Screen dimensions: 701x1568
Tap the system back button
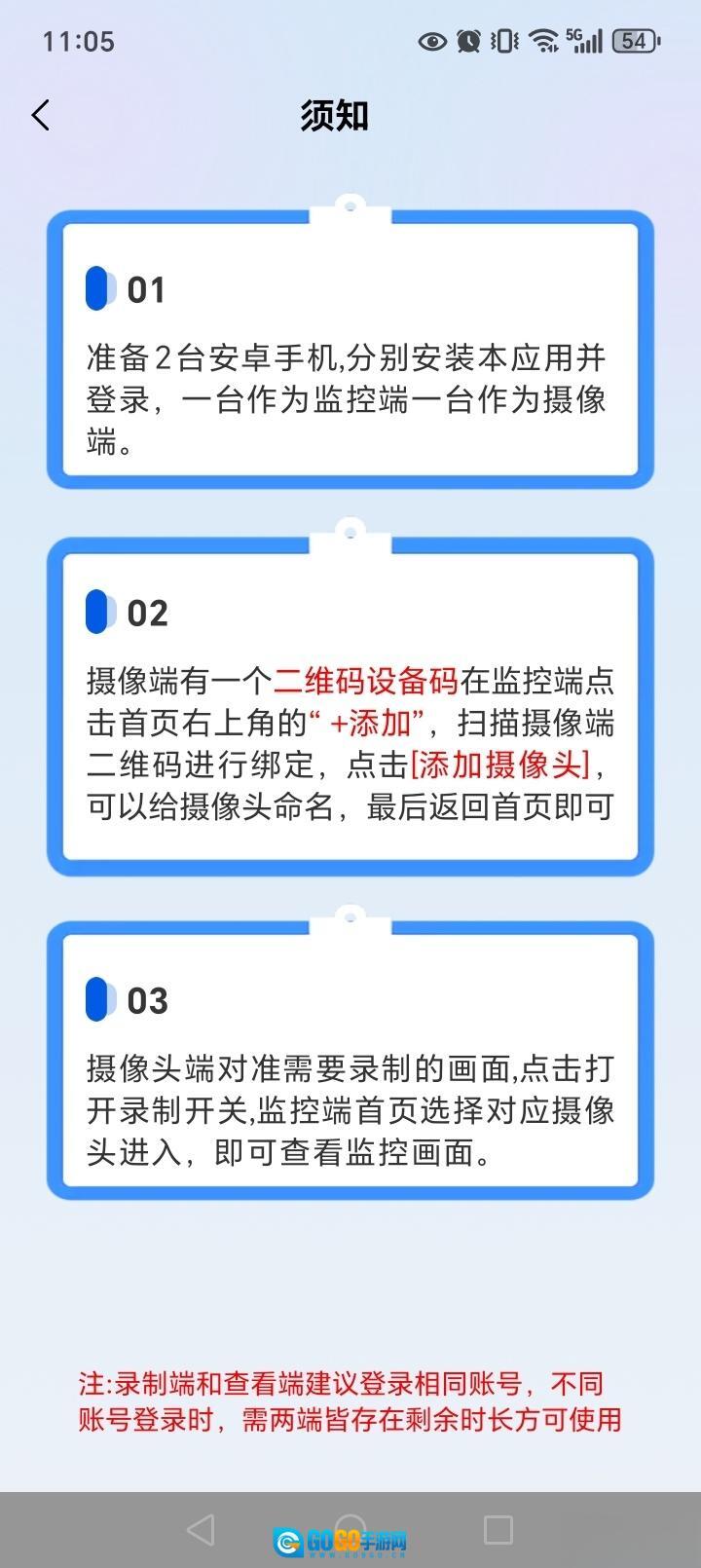pyautogui.click(x=201, y=1529)
